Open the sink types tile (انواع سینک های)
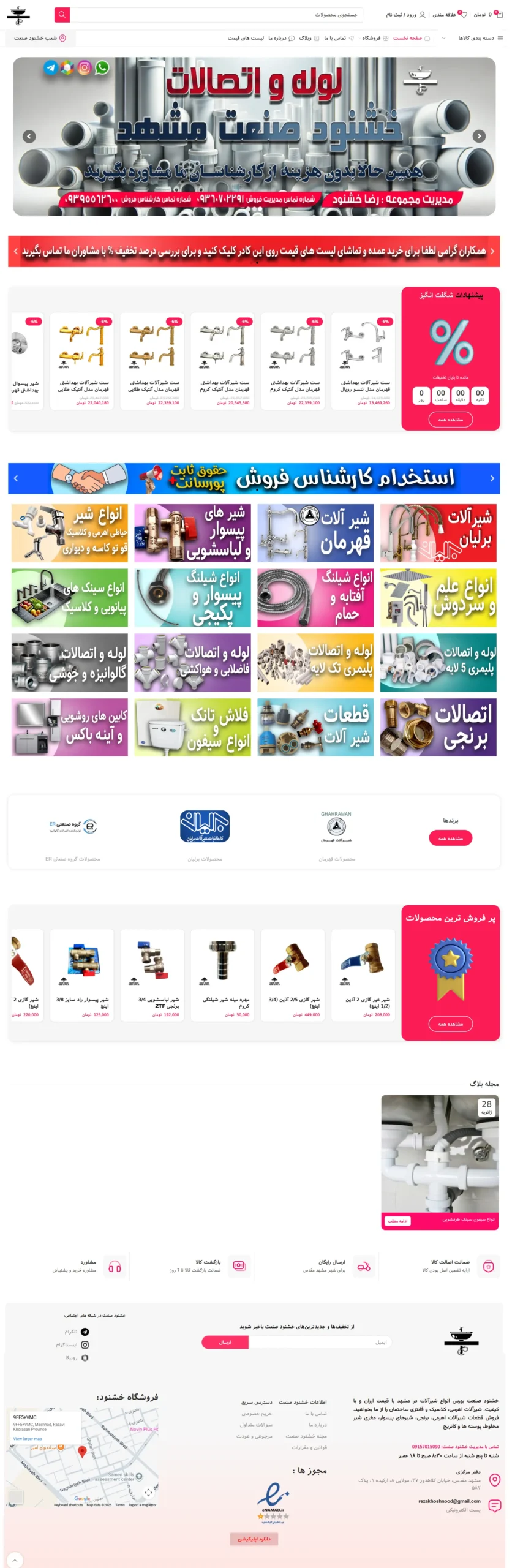Screen dimensions: 523x1568 coord(70,598)
